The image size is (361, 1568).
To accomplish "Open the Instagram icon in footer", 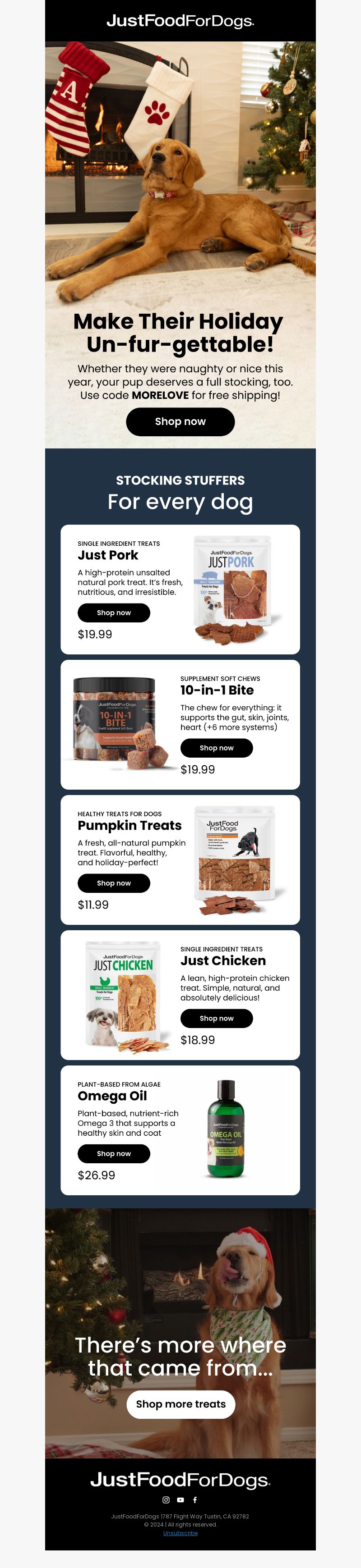I will click(166, 1499).
